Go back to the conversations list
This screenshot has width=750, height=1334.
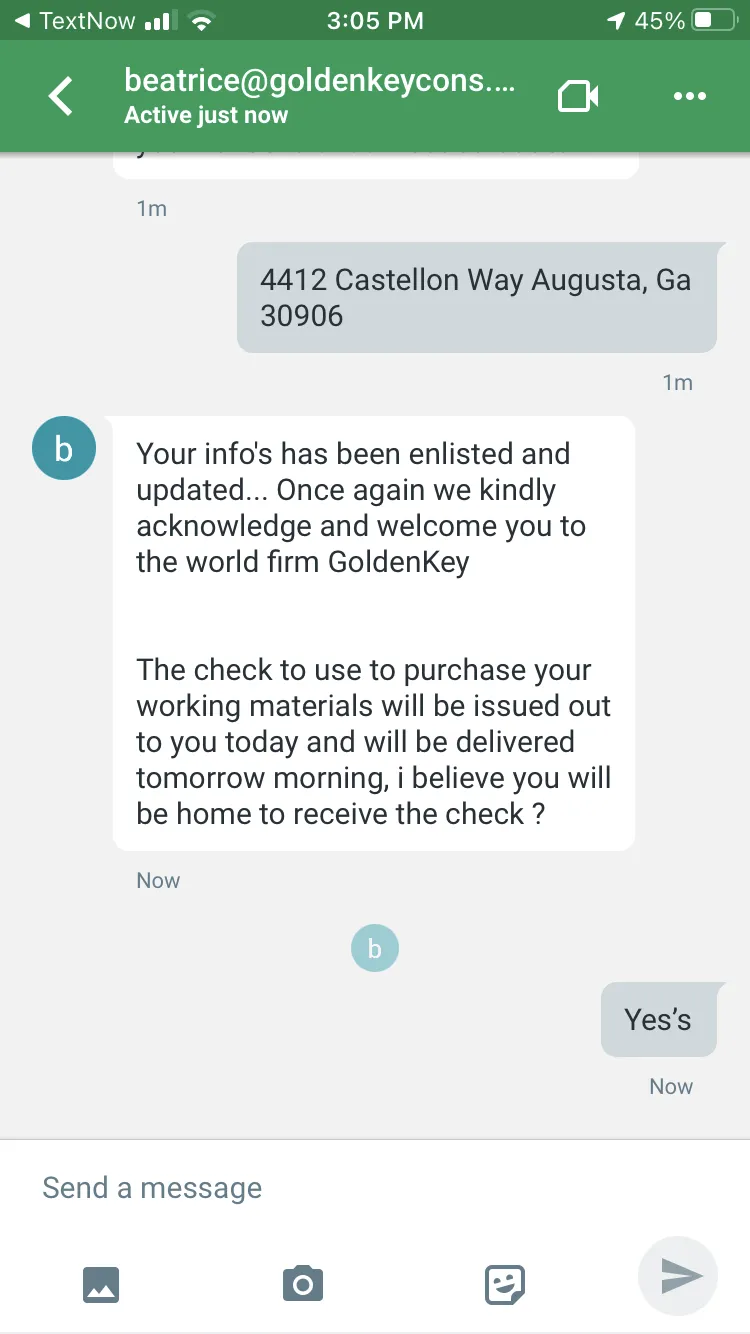point(62,97)
